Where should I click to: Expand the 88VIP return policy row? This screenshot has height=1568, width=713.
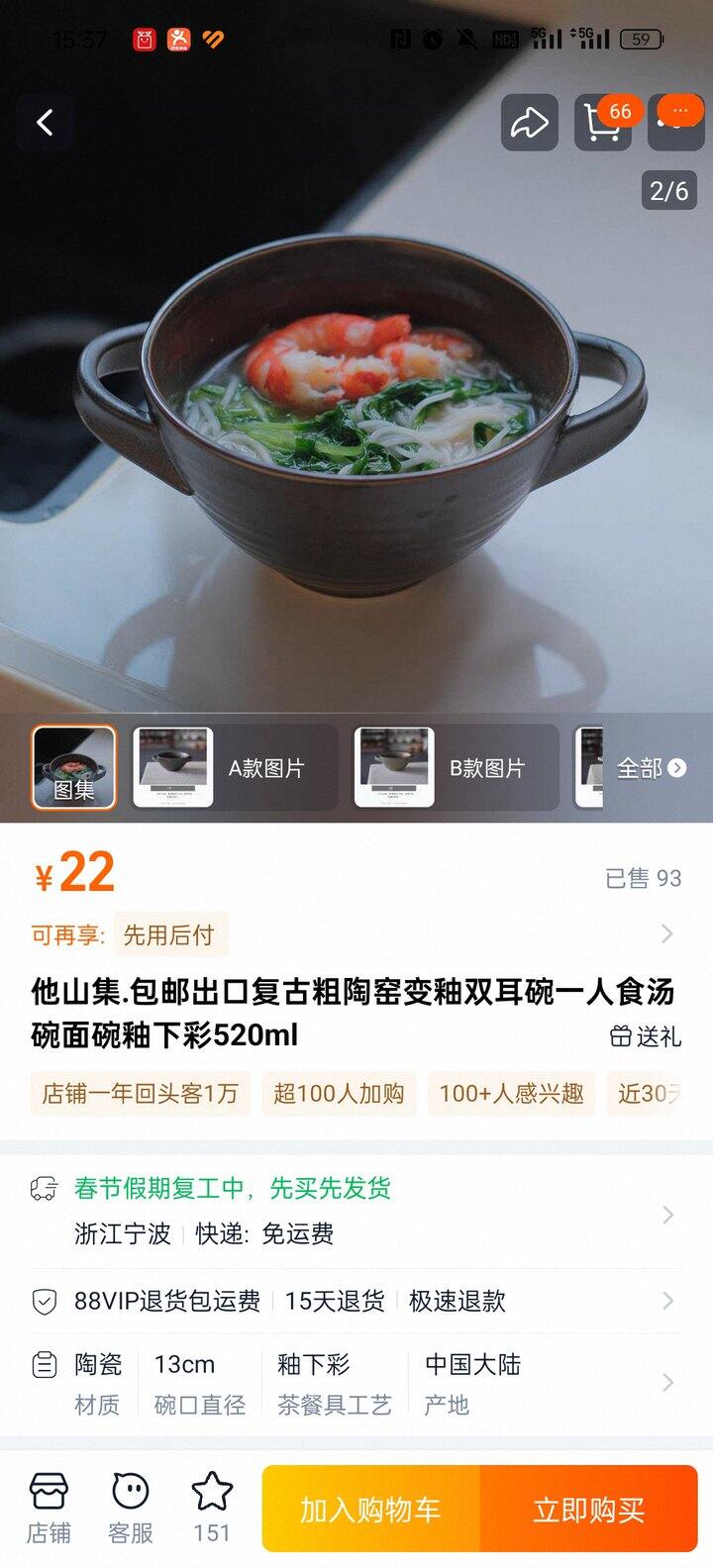pyautogui.click(x=669, y=1302)
